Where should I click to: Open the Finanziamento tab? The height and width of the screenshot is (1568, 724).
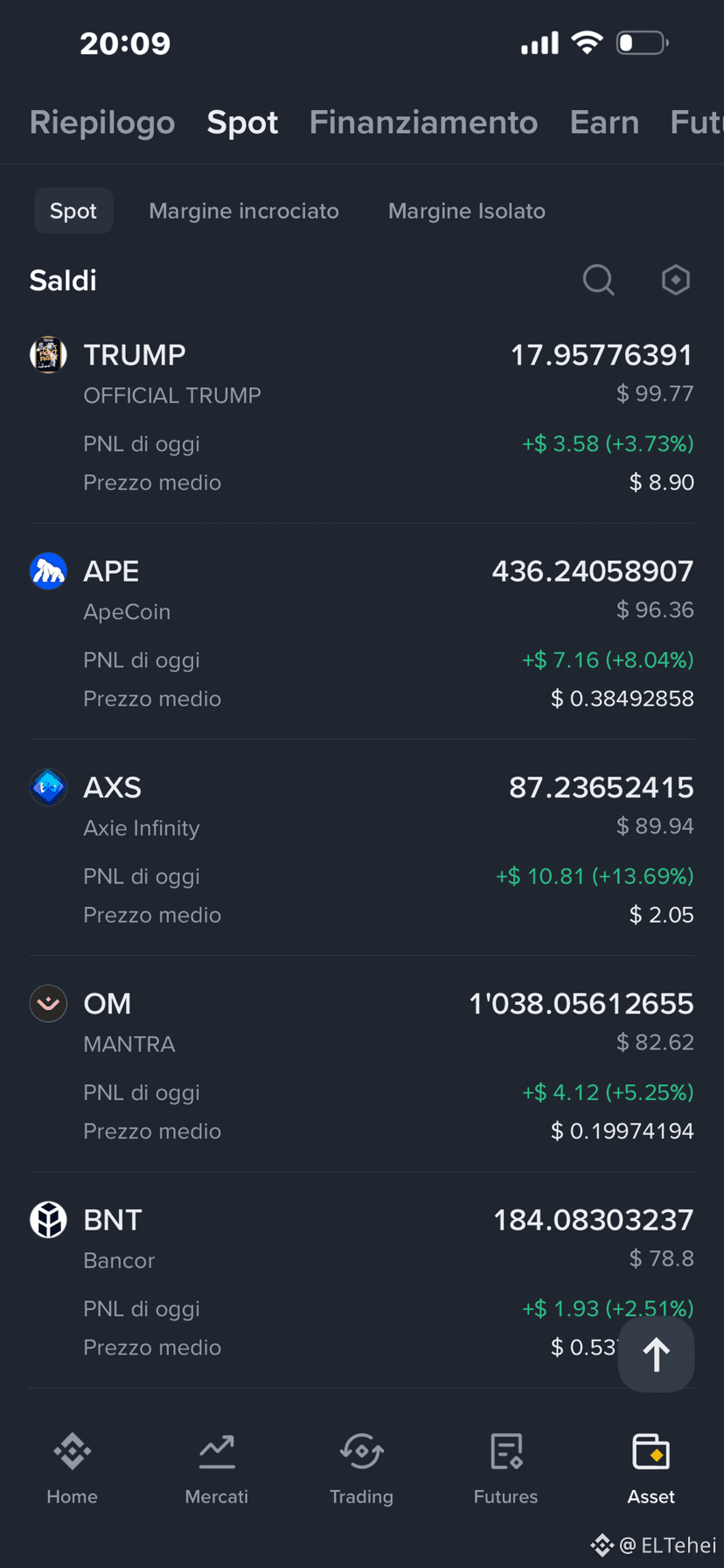422,122
